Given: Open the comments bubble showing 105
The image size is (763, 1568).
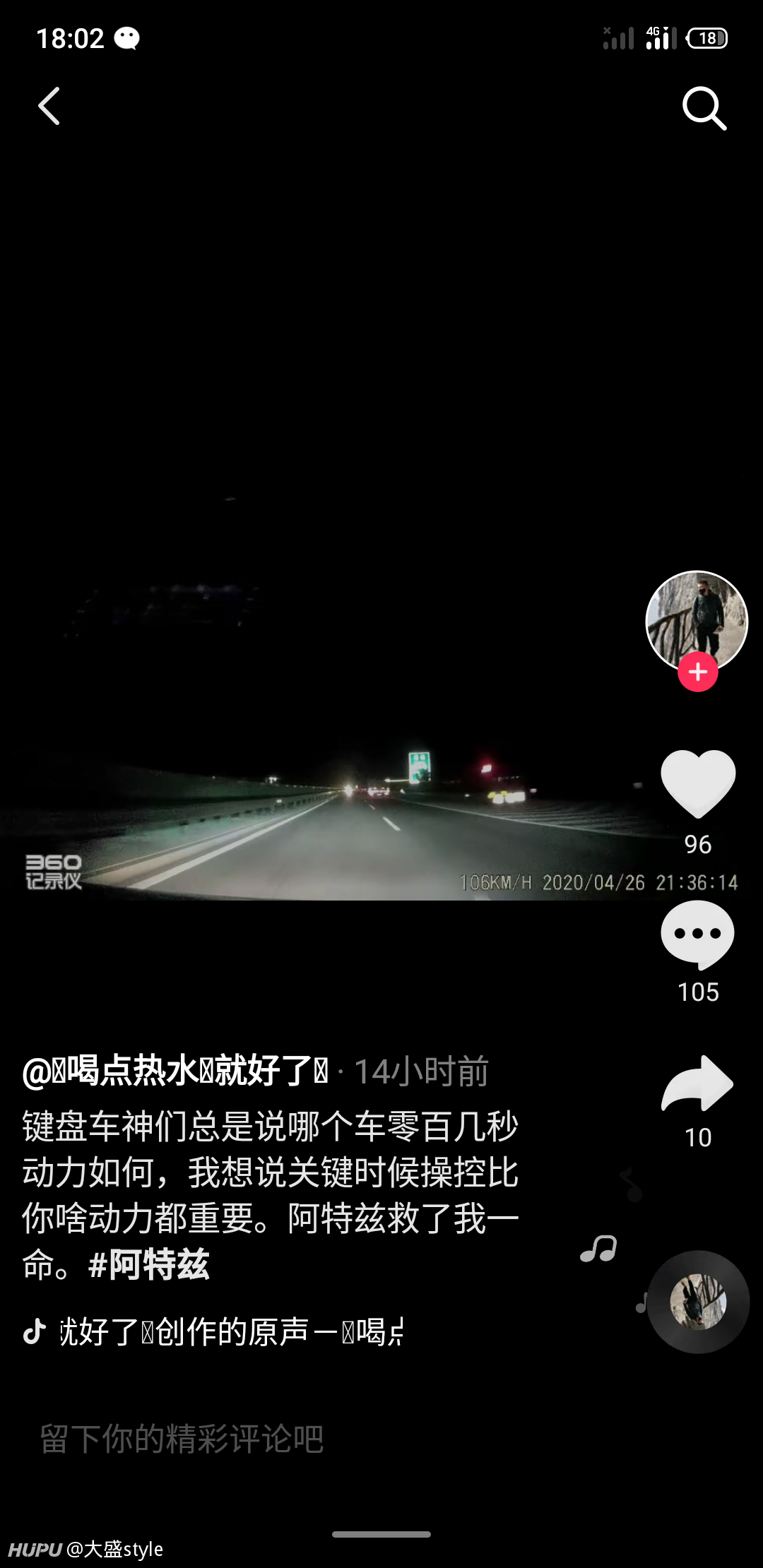Looking at the screenshot, I should coord(698,935).
